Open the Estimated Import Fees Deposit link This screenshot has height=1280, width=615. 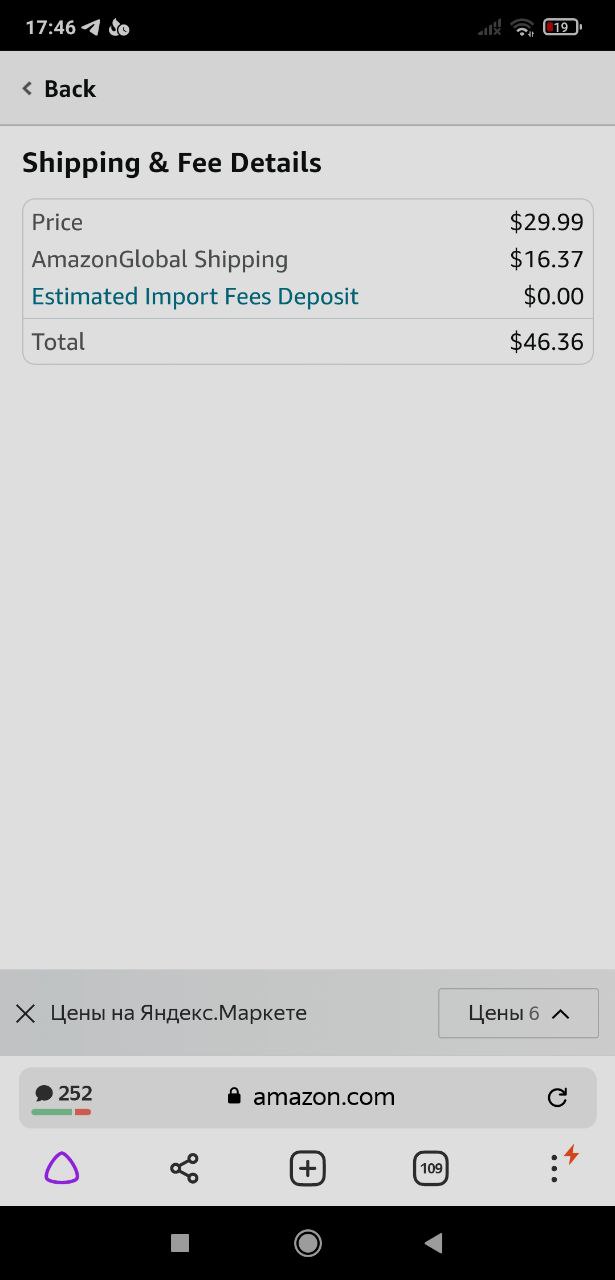195,297
